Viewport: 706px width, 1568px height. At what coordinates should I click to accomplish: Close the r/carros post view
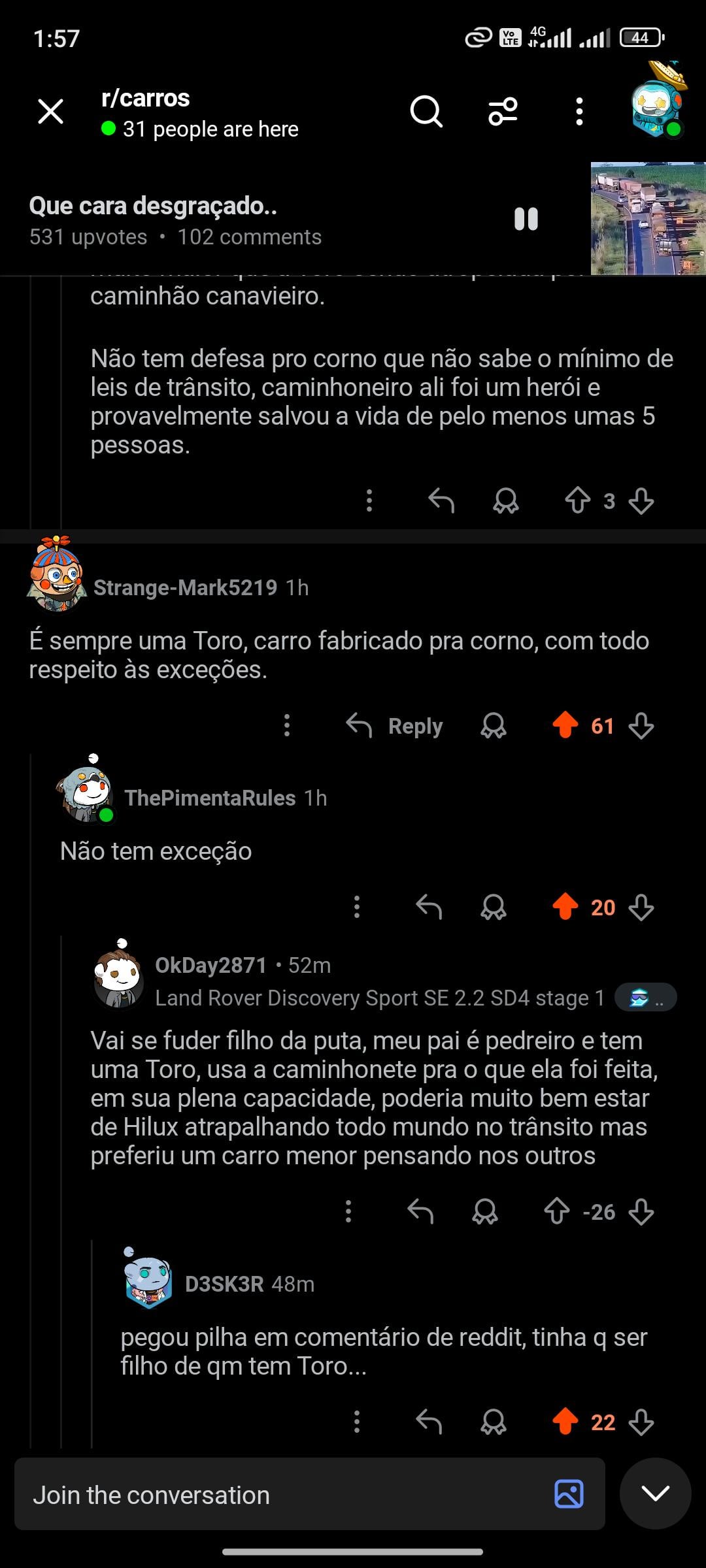[50, 112]
